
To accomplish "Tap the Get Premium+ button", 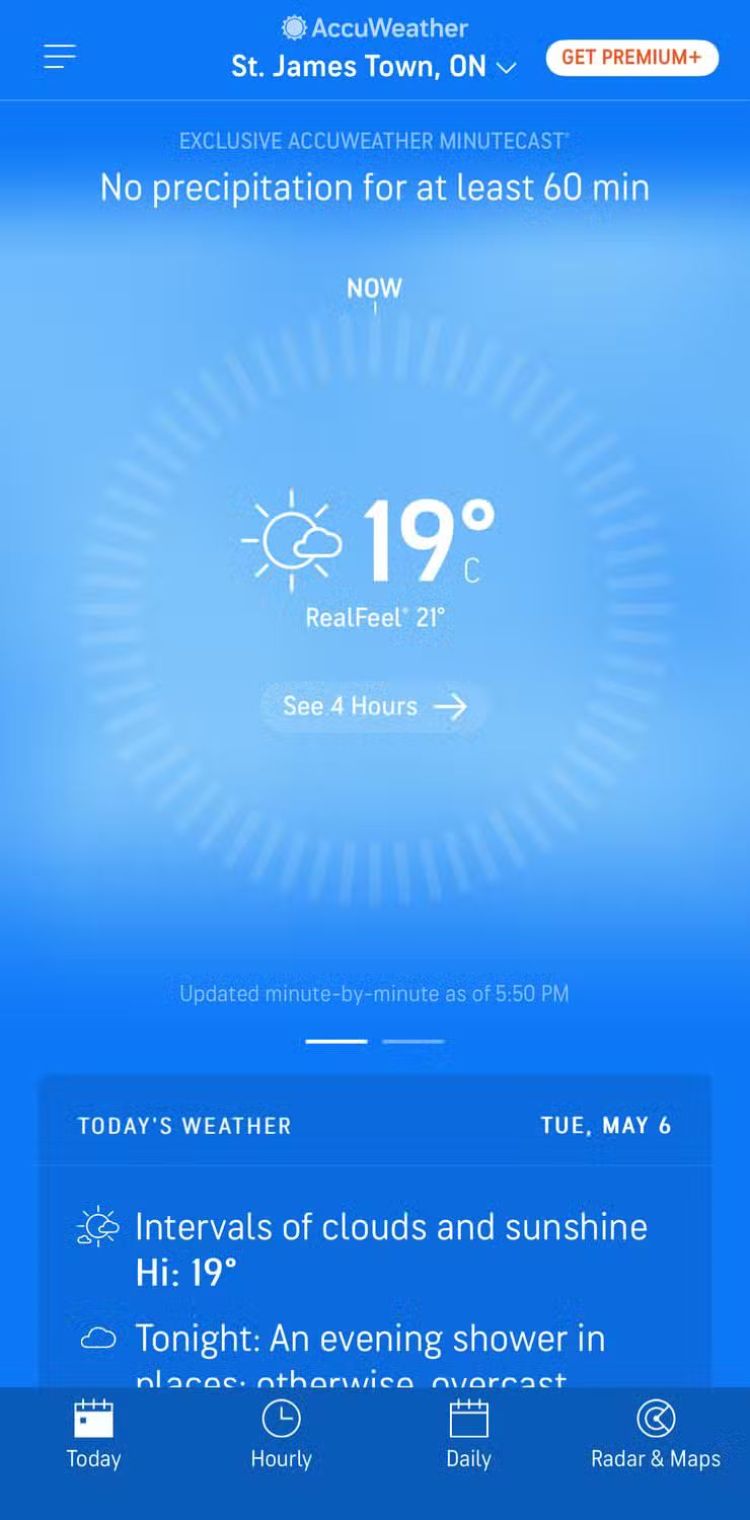I will pyautogui.click(x=631, y=57).
